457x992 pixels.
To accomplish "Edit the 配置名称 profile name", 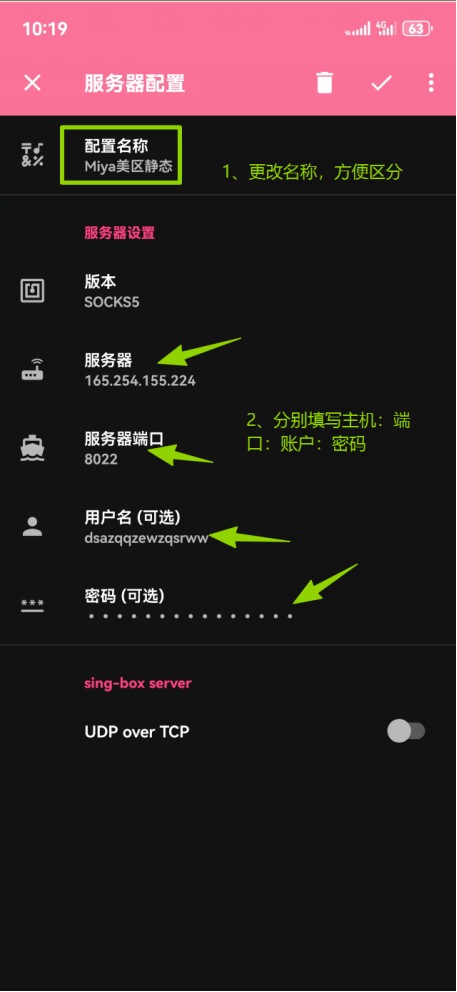I will pos(228,156).
